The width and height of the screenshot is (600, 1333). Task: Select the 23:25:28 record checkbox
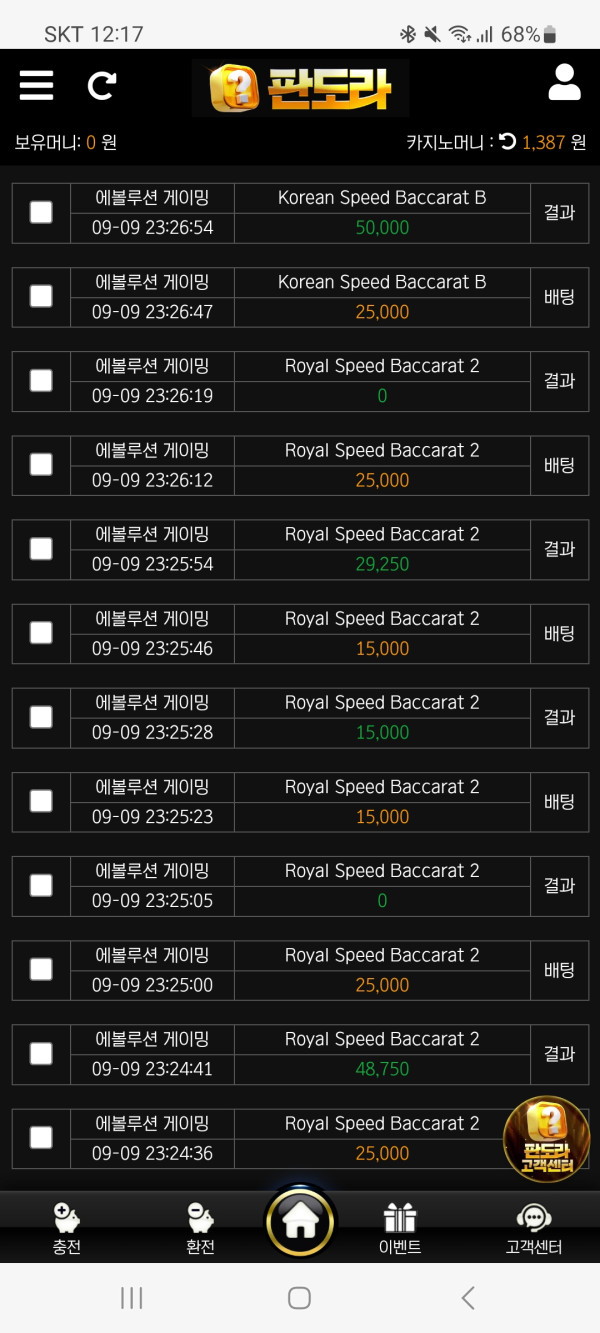pos(41,717)
